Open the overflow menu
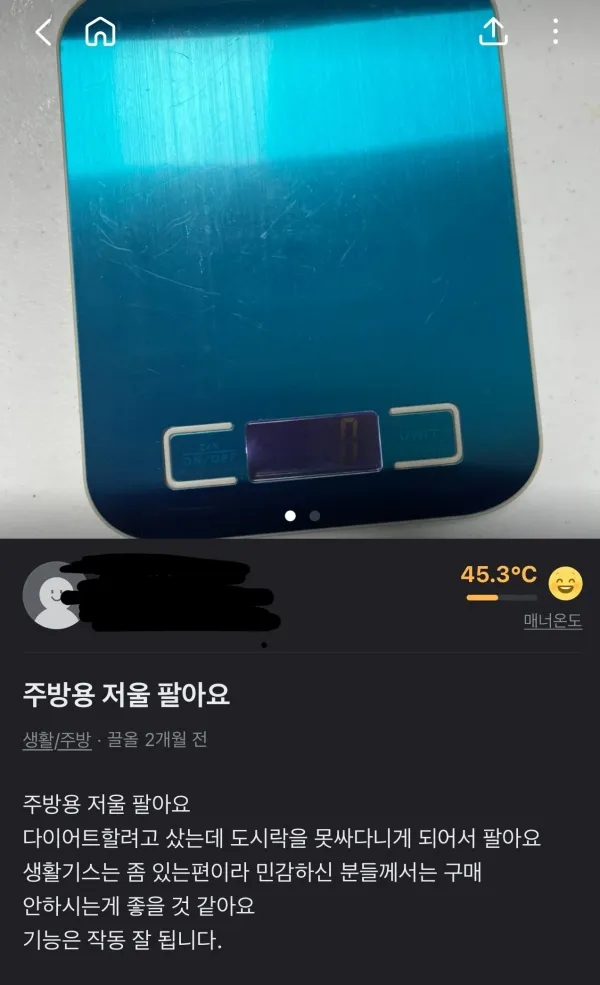This screenshot has width=600, height=985. (x=555, y=32)
